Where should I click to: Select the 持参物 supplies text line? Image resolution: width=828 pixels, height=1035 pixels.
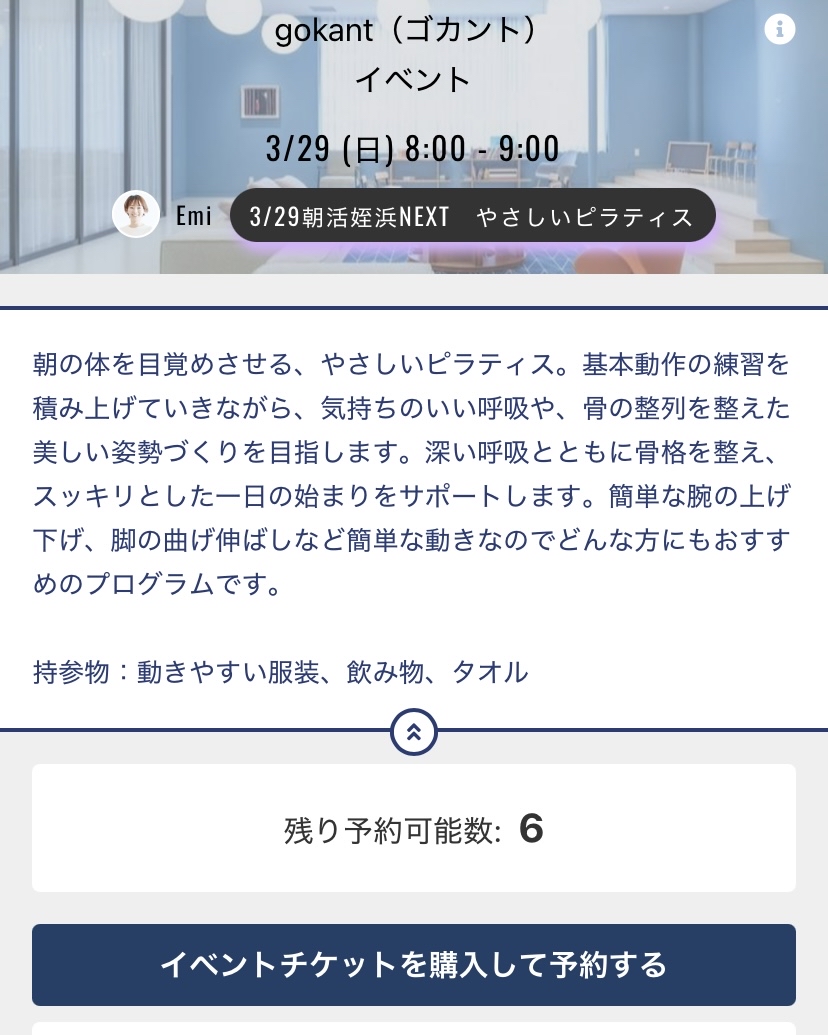coord(280,672)
